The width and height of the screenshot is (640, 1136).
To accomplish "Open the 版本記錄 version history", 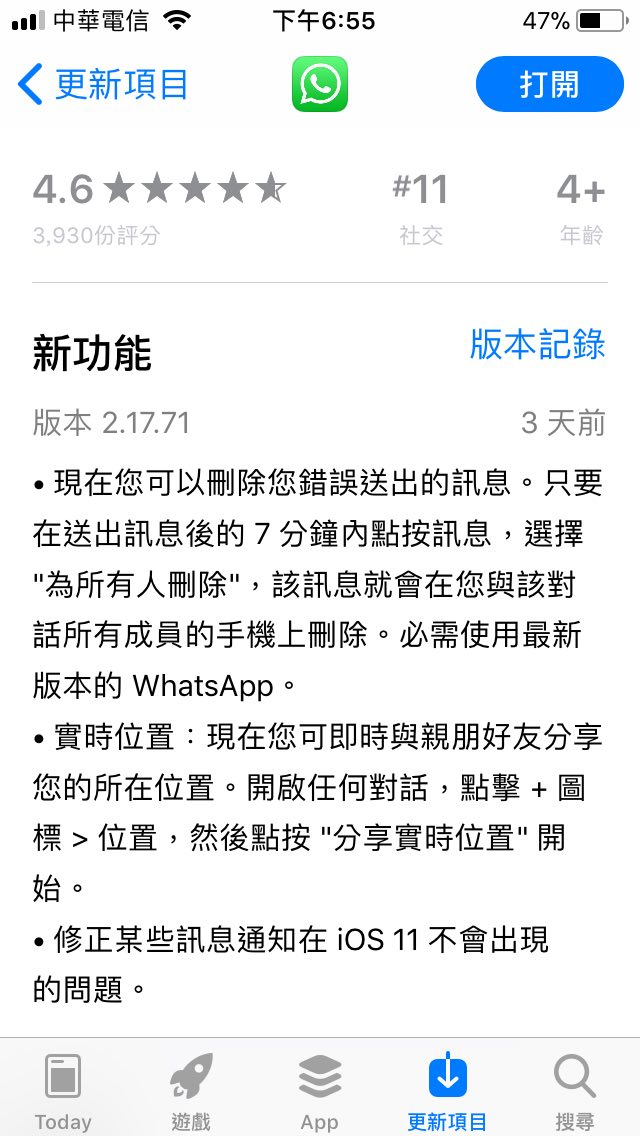I will coord(537,345).
